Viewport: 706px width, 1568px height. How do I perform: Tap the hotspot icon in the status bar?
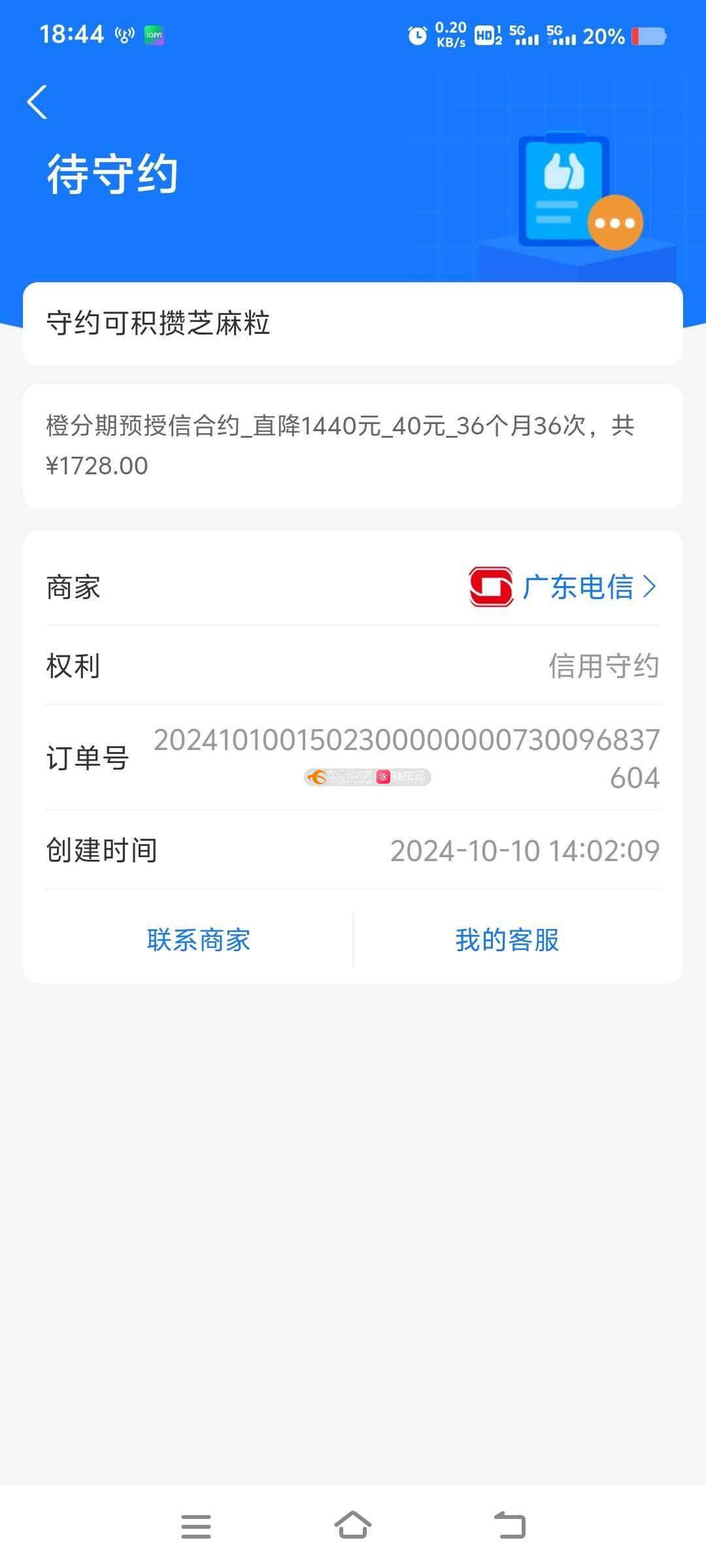(124, 33)
